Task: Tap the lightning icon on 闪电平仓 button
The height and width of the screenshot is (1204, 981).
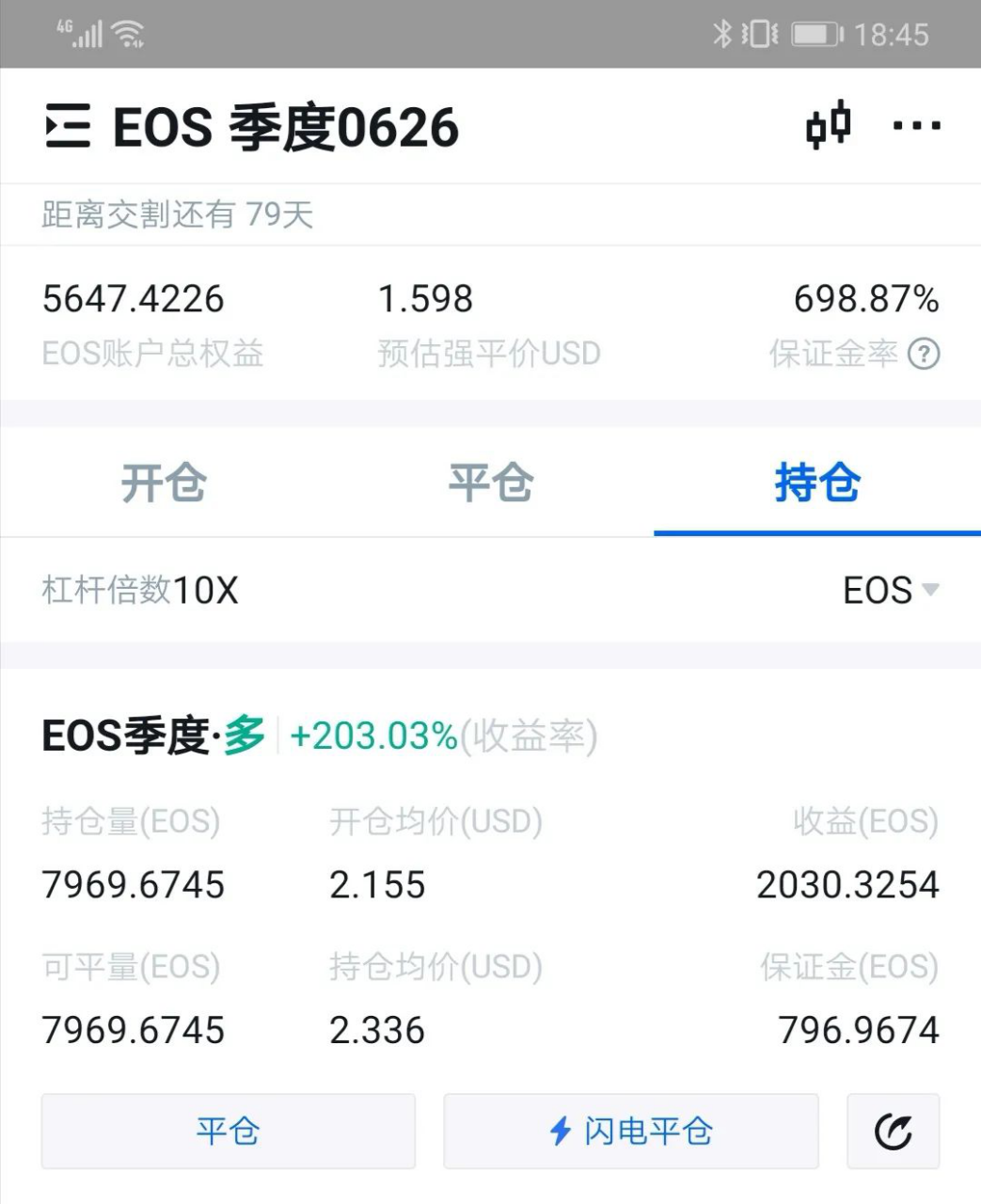Action: [559, 1132]
